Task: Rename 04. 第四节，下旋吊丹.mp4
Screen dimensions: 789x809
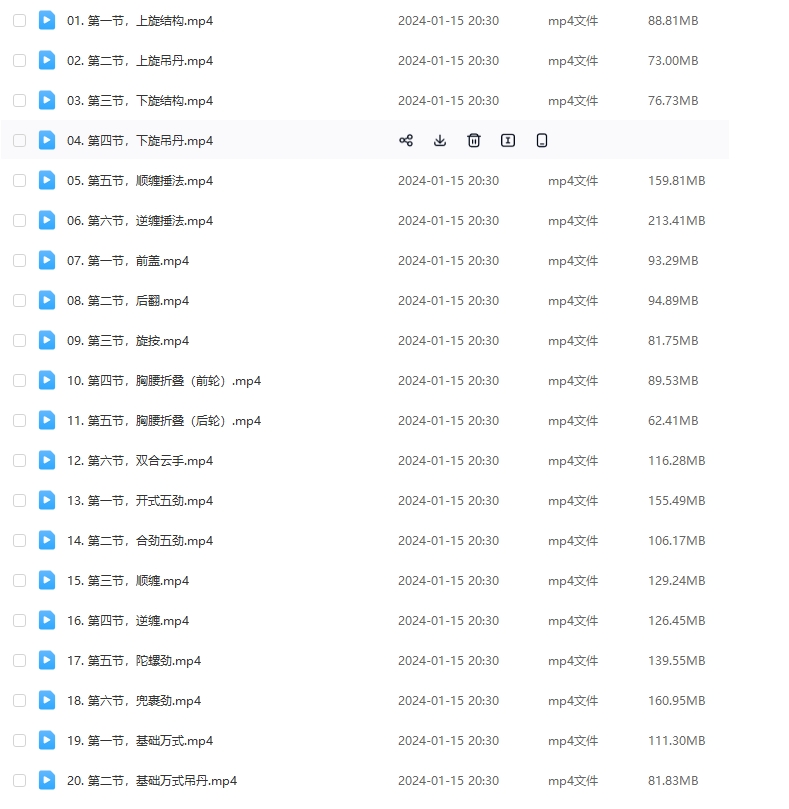Action: (x=508, y=140)
